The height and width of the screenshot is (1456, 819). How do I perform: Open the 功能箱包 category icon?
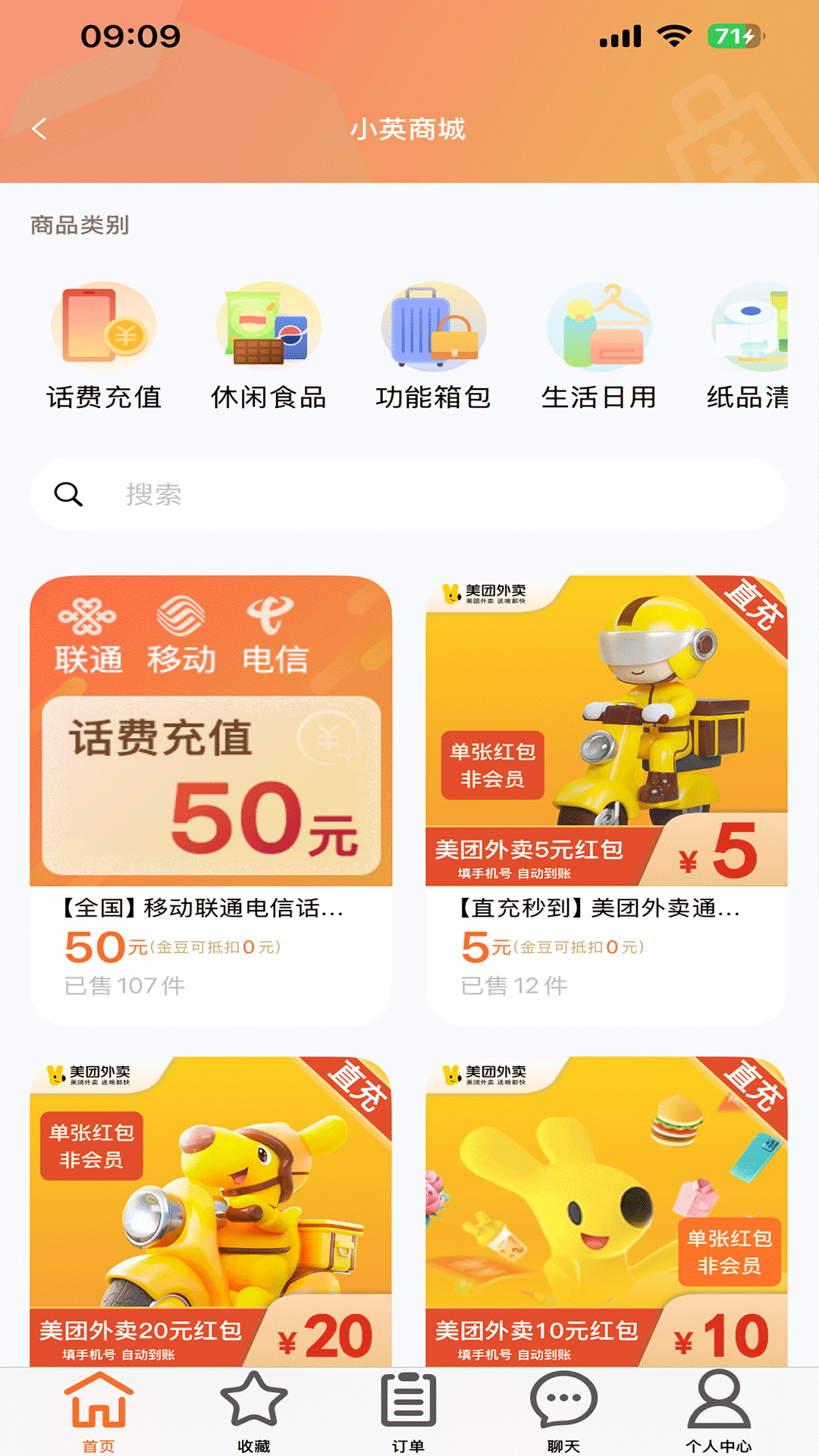[434, 328]
